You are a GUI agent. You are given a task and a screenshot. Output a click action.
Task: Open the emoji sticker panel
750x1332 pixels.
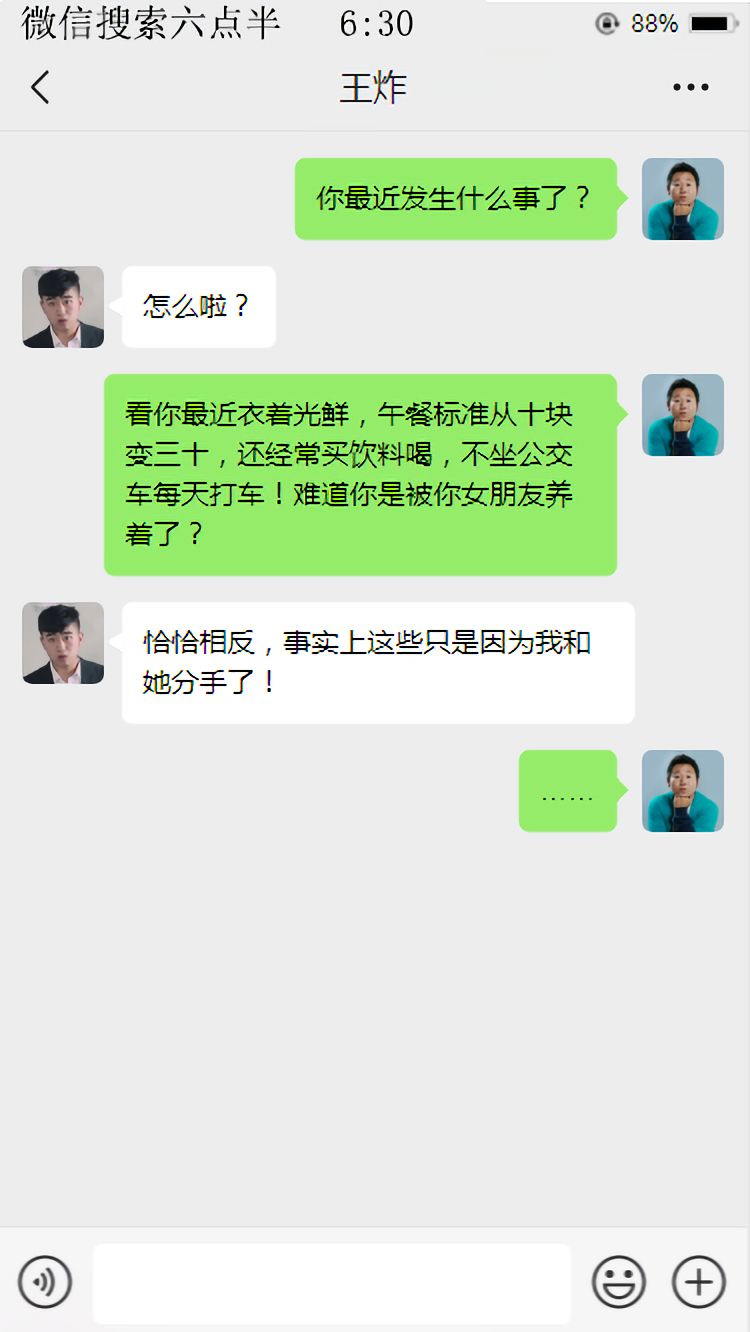click(619, 1281)
